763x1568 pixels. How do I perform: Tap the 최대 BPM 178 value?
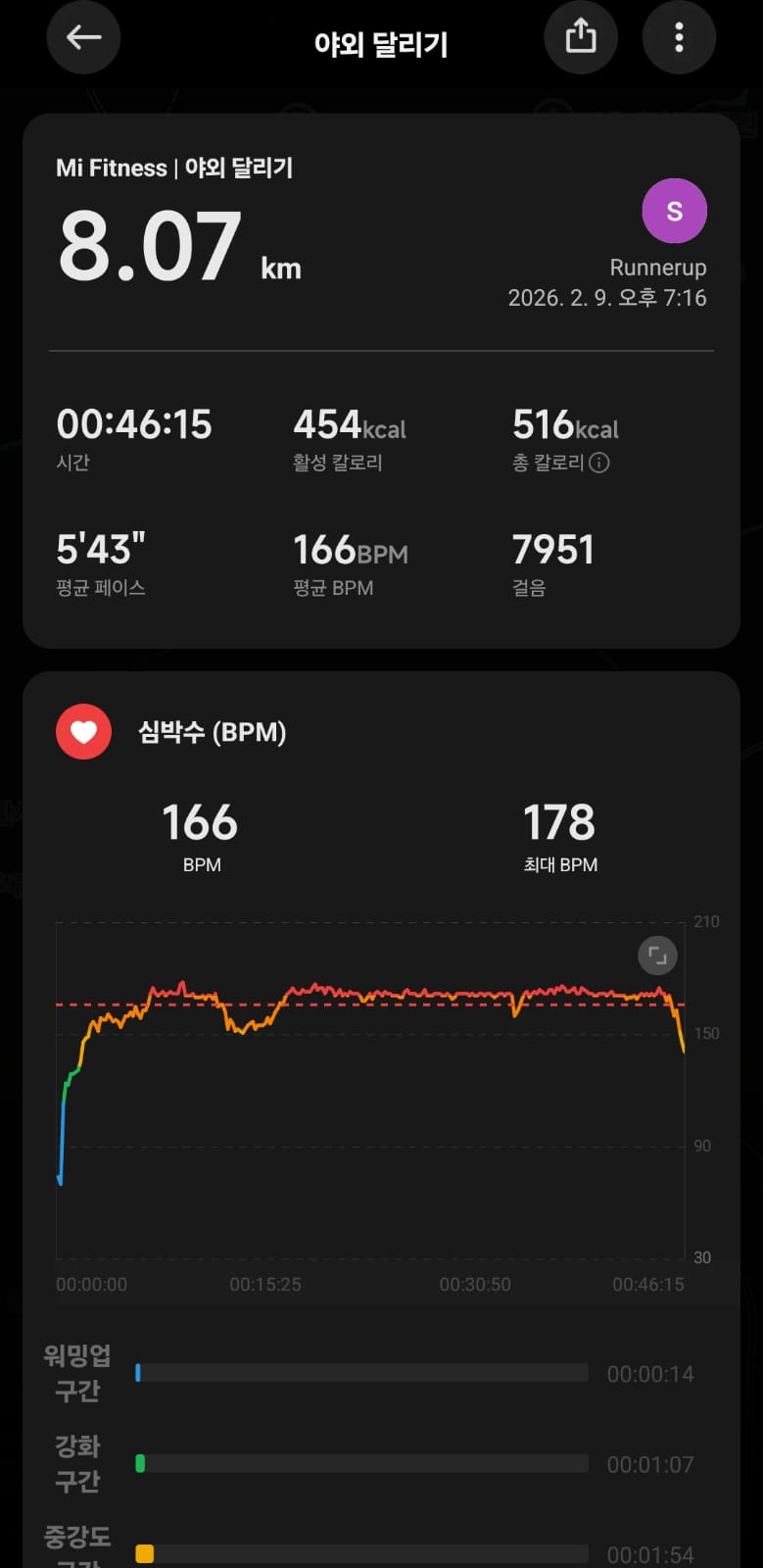tap(557, 824)
